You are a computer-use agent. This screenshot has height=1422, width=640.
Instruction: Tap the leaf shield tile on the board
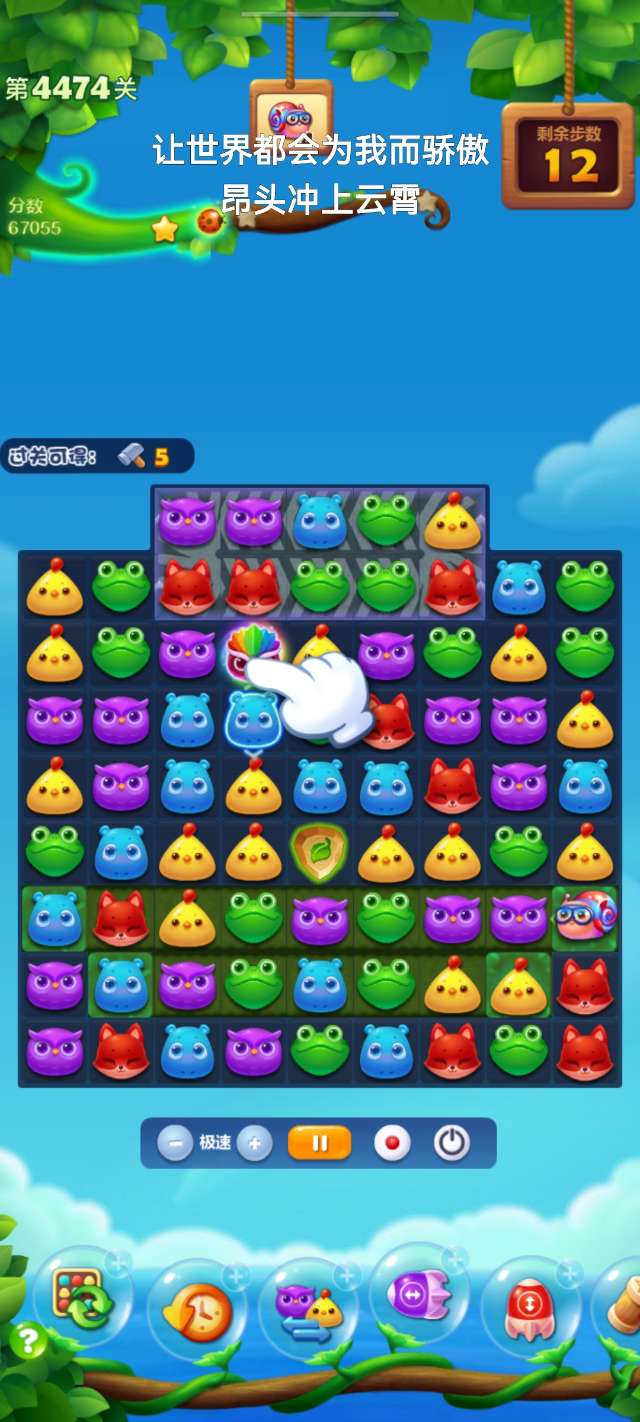(x=318, y=851)
